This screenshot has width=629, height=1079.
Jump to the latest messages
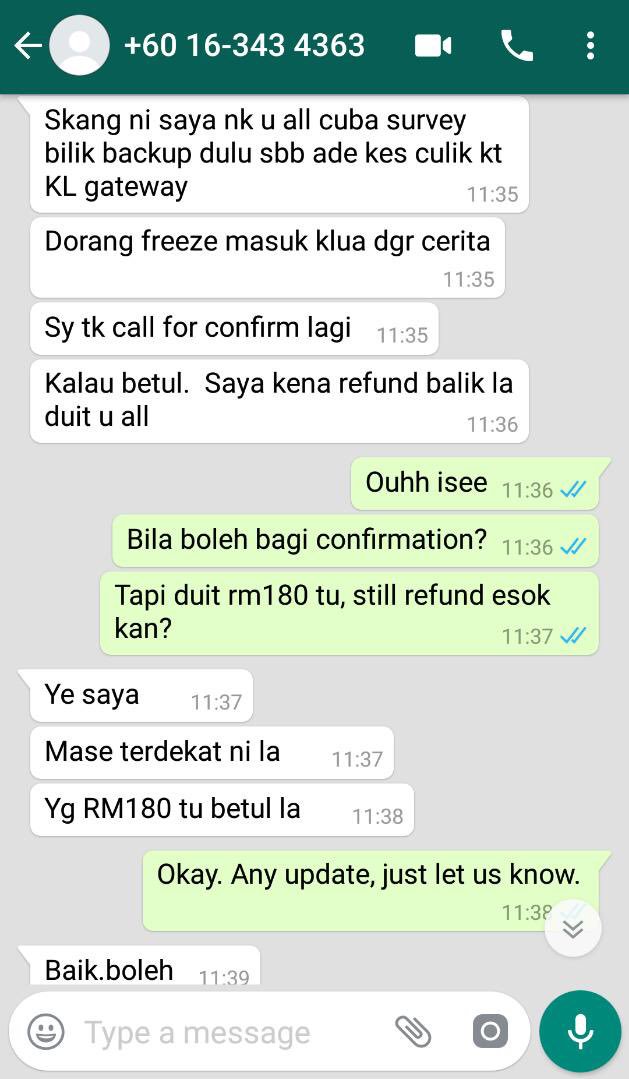[x=573, y=929]
